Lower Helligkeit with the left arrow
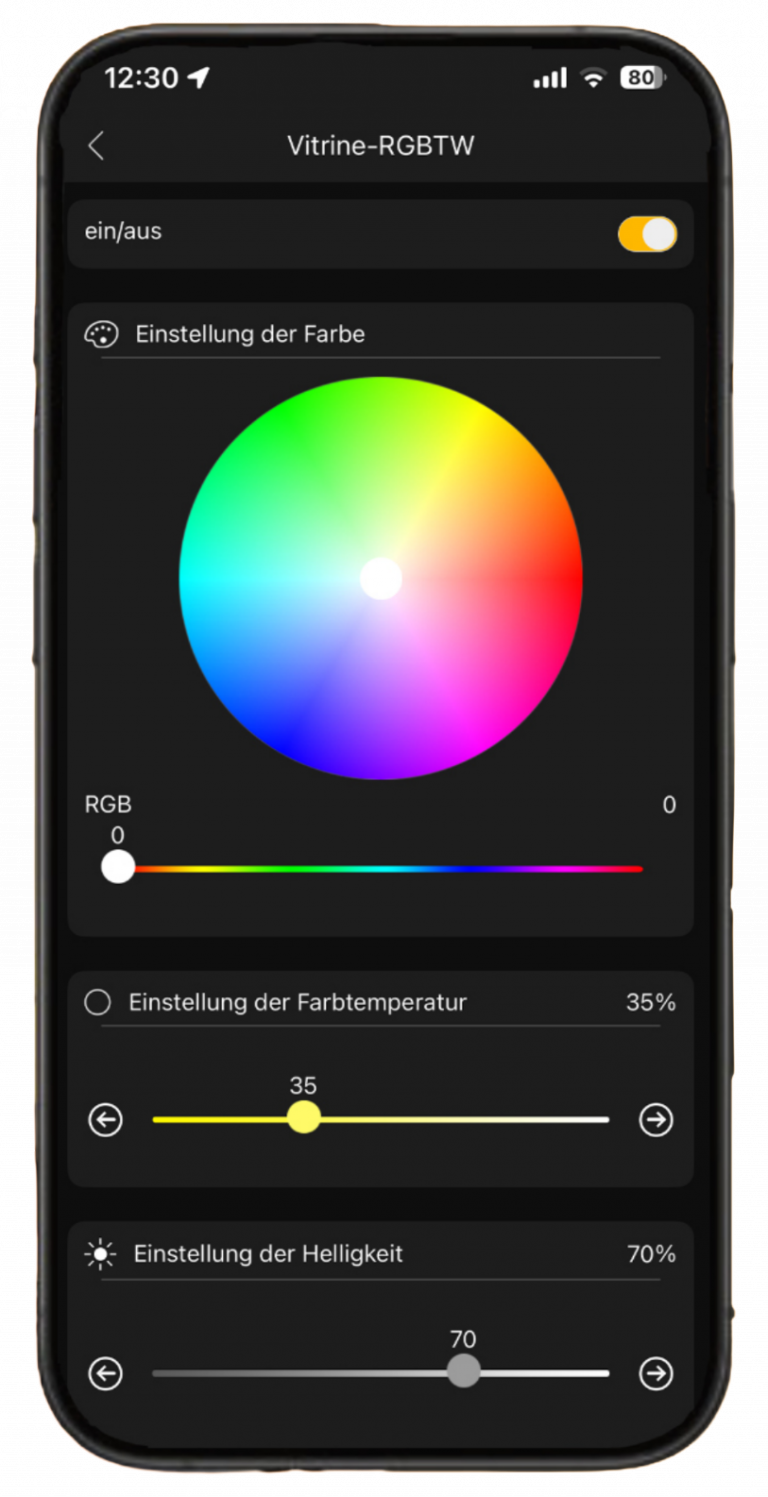The image size is (768, 1497). pyautogui.click(x=106, y=1374)
